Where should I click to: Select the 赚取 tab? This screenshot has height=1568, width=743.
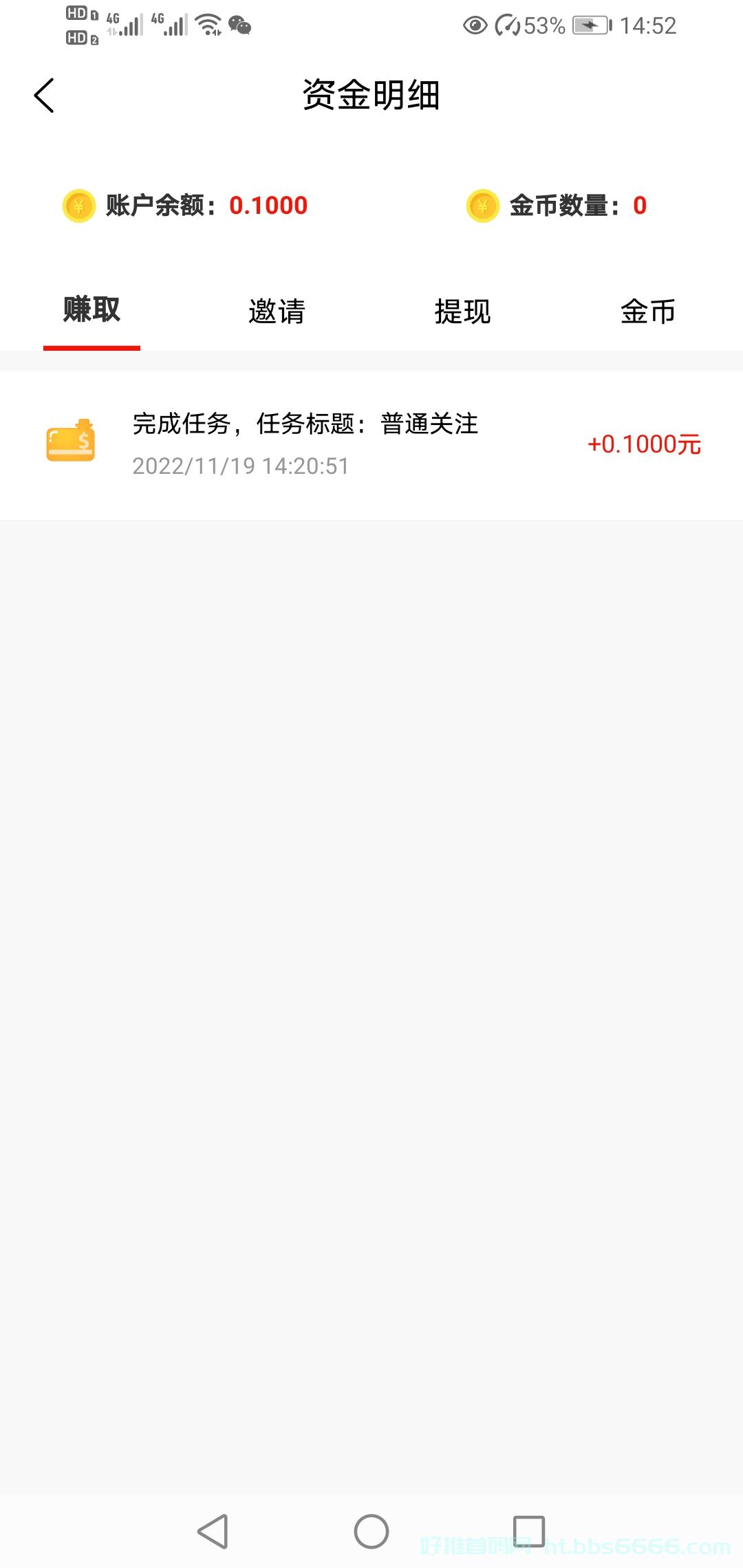[x=91, y=309]
